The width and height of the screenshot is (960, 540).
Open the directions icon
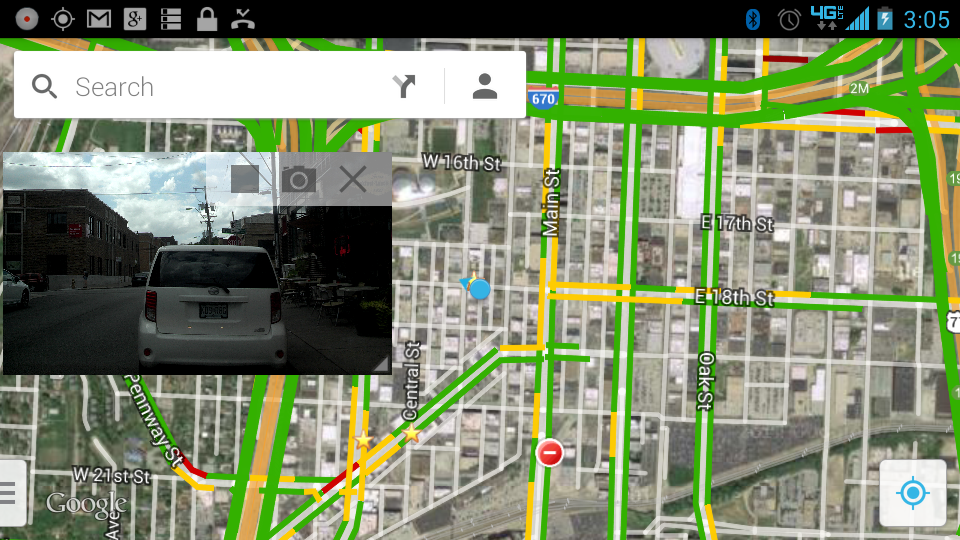(x=404, y=87)
